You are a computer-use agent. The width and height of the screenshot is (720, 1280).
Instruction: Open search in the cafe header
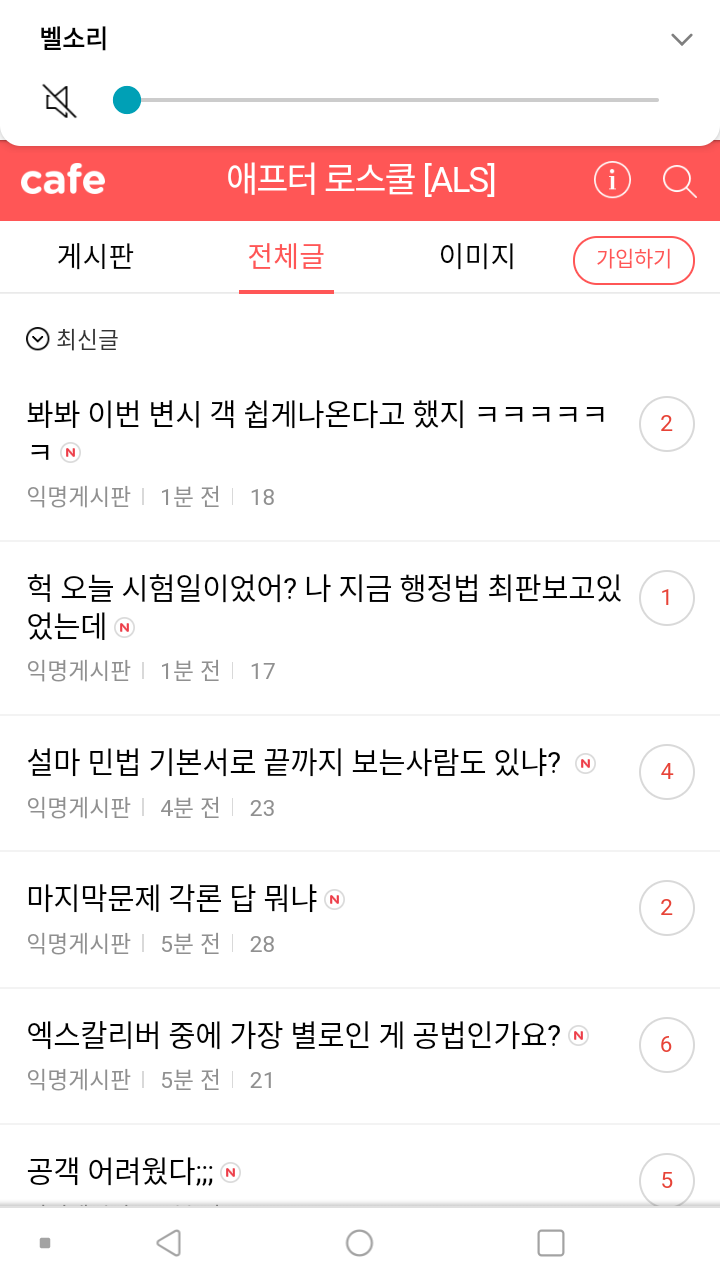click(x=680, y=181)
